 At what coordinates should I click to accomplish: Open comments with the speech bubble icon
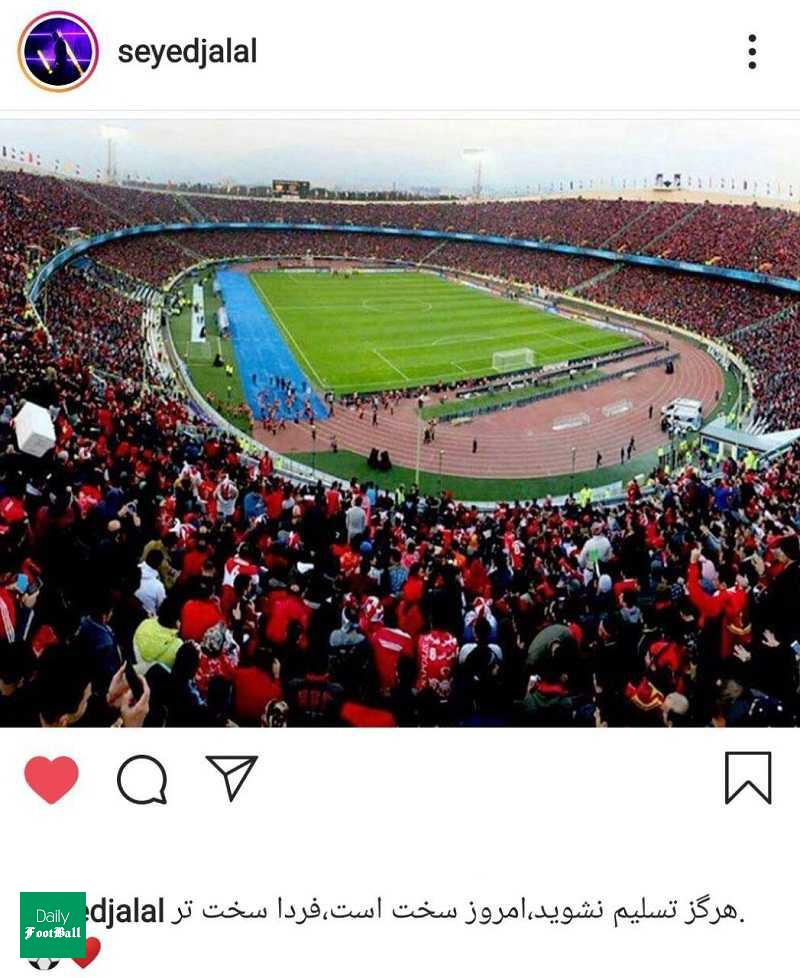tap(142, 779)
